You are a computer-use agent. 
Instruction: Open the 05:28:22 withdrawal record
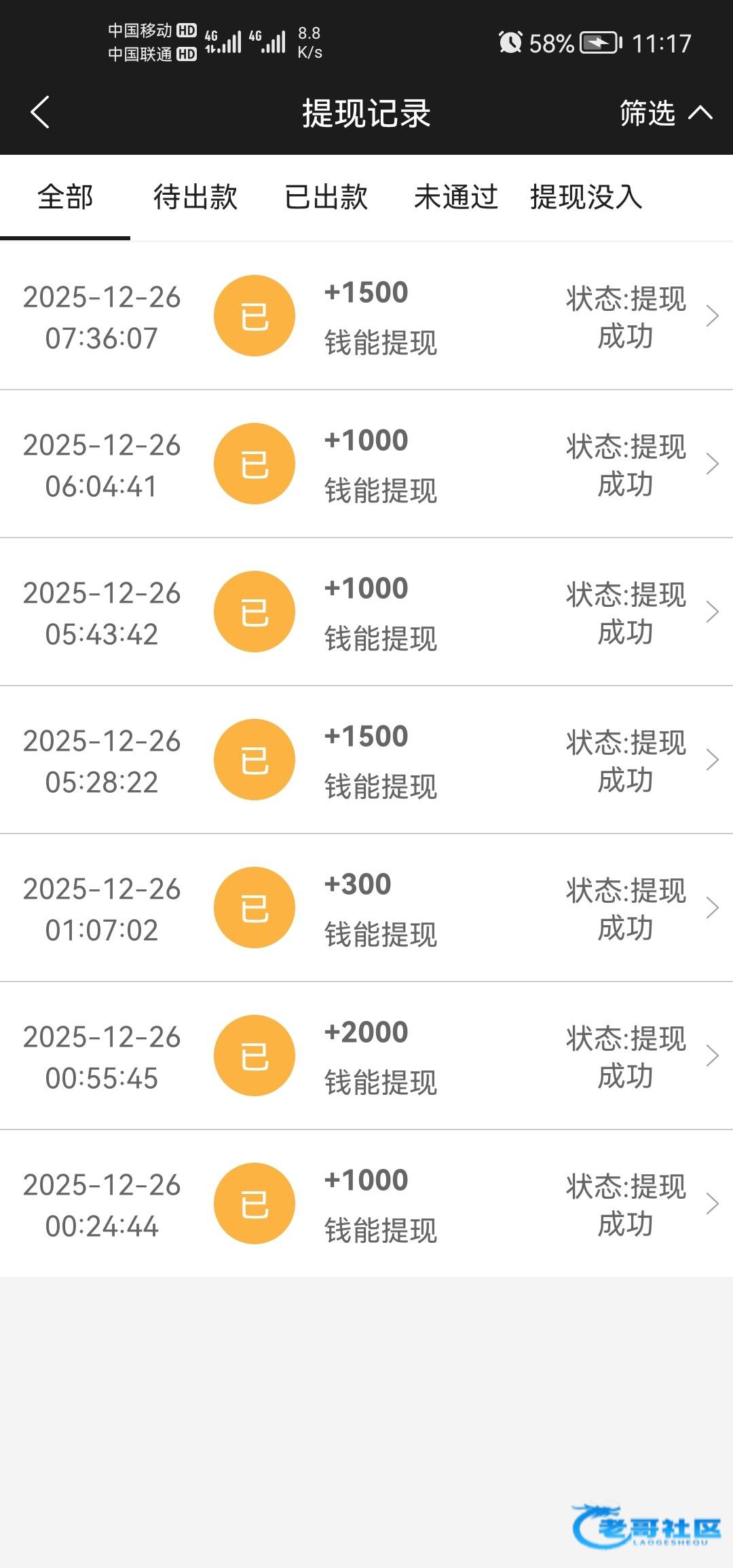366,760
